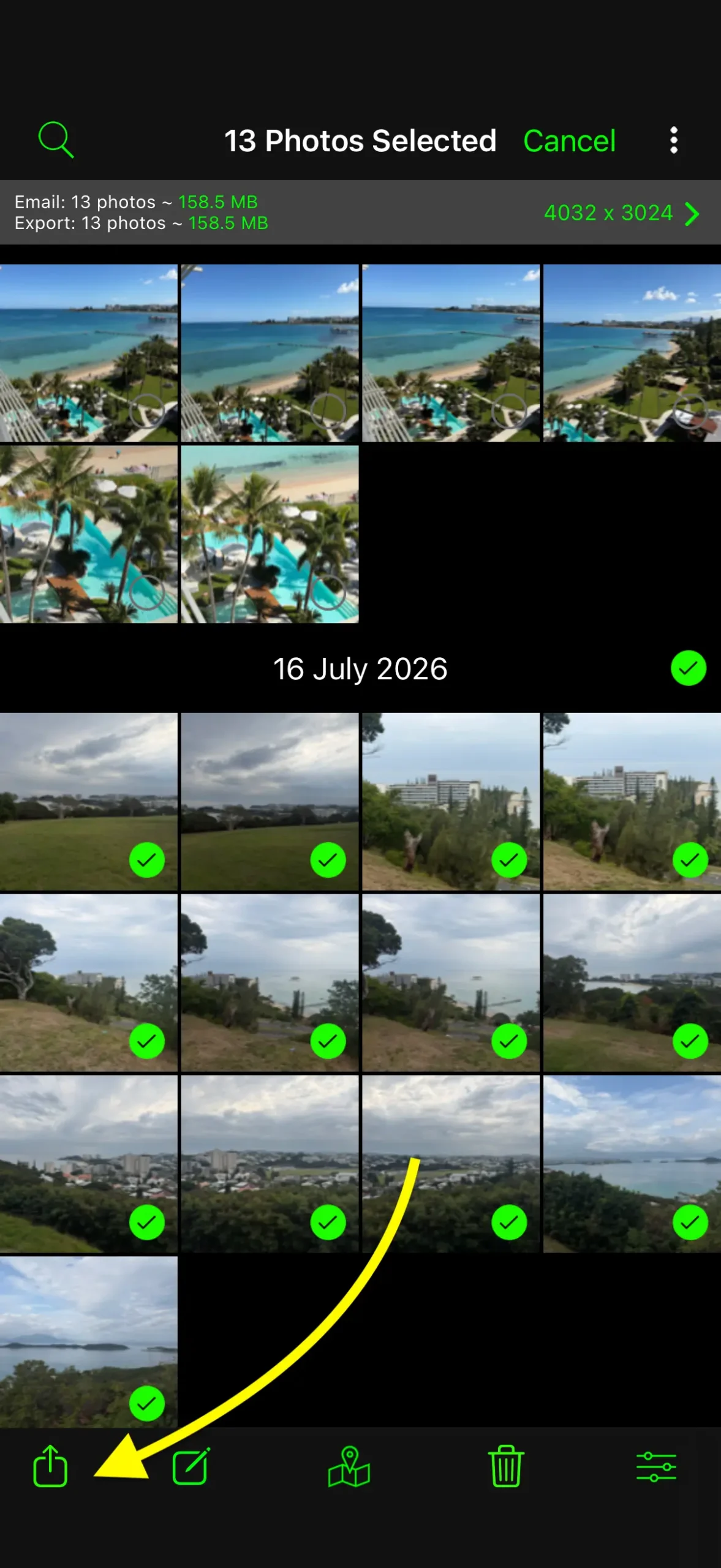
Task: Select the first close-up palm pool photo
Action: 89,534
